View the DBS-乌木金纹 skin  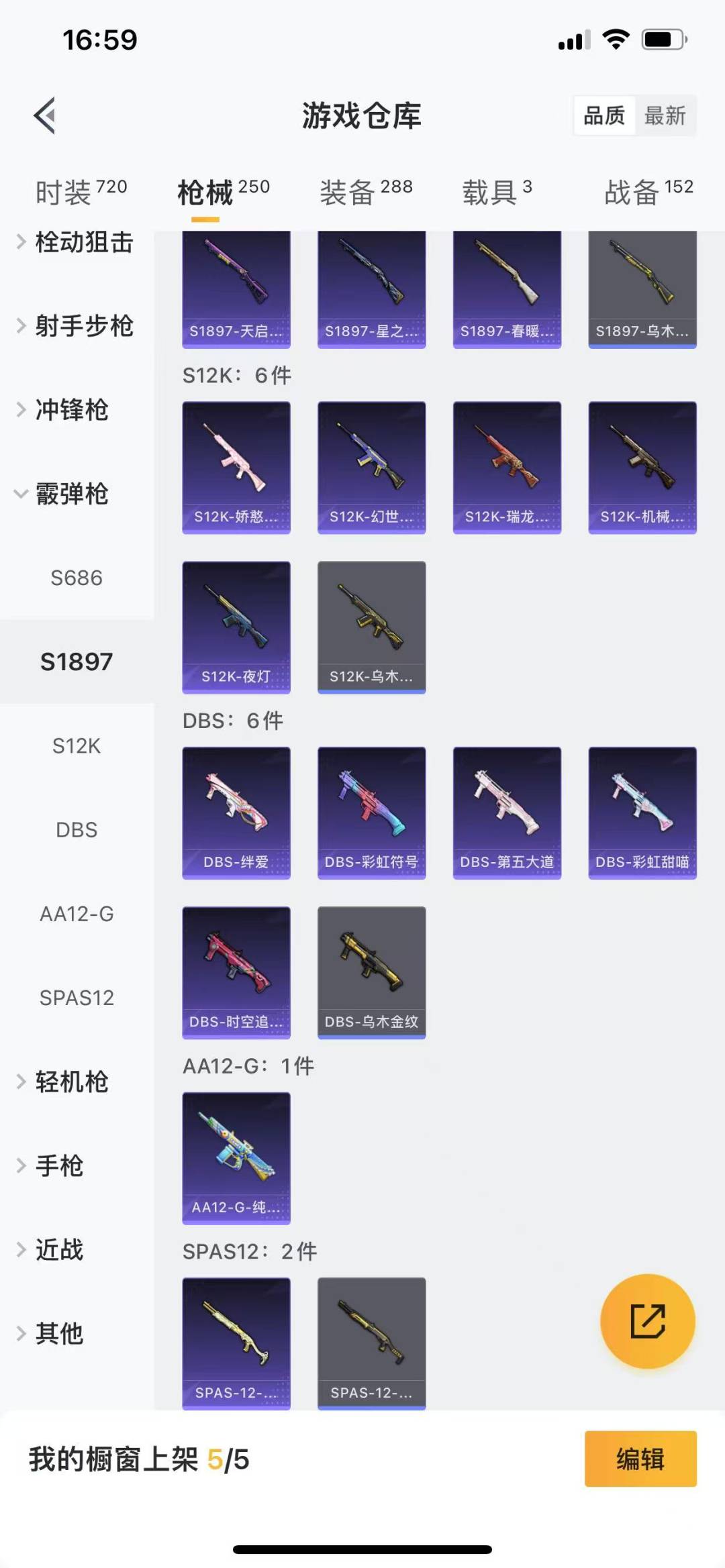371,972
